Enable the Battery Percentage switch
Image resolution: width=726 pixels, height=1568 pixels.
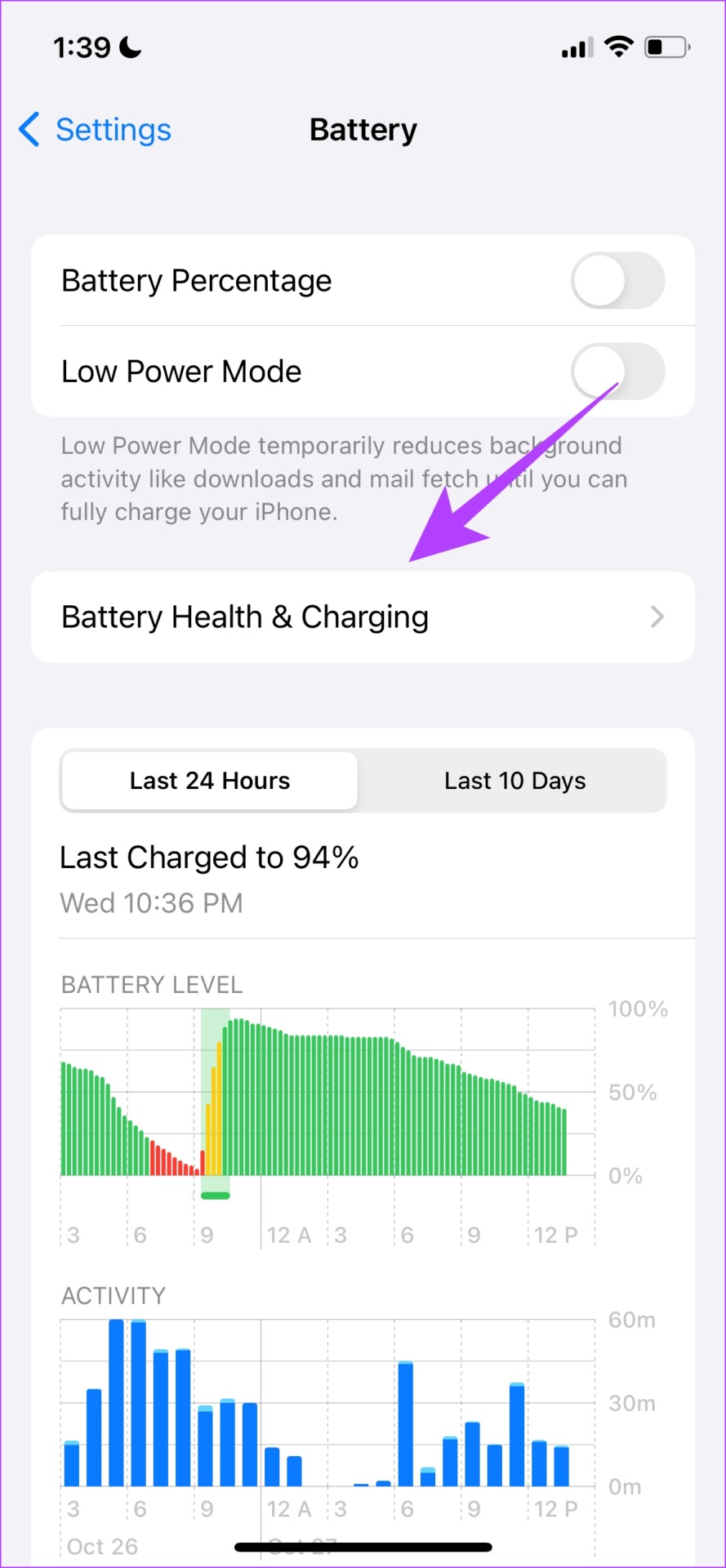pos(618,281)
